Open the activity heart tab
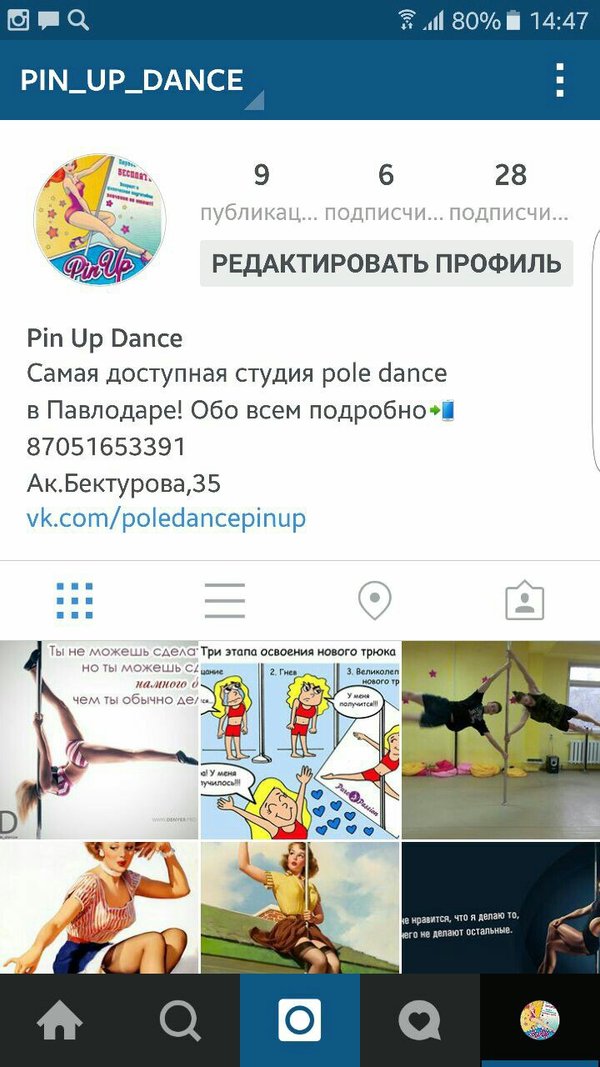 point(420,1020)
